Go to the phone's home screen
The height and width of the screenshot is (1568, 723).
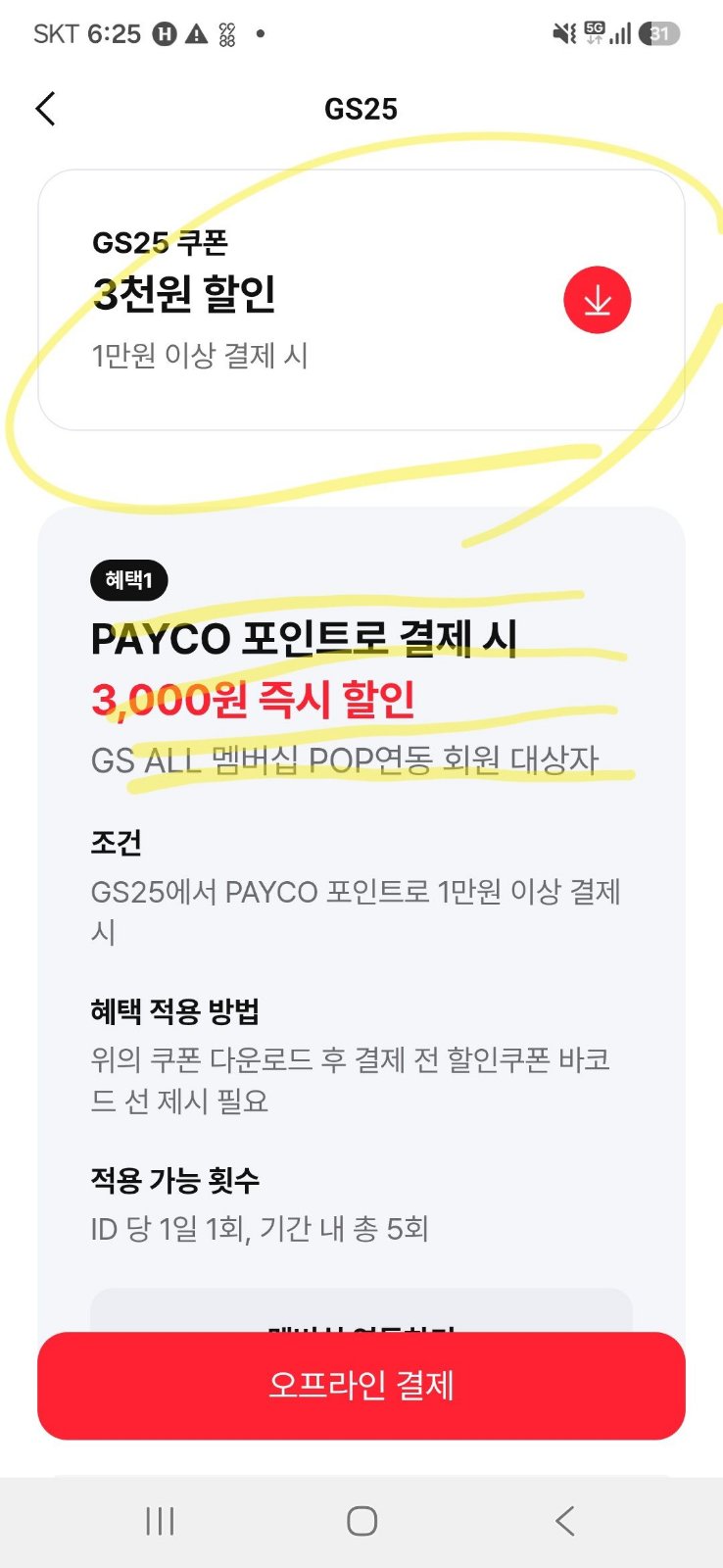click(x=361, y=1521)
